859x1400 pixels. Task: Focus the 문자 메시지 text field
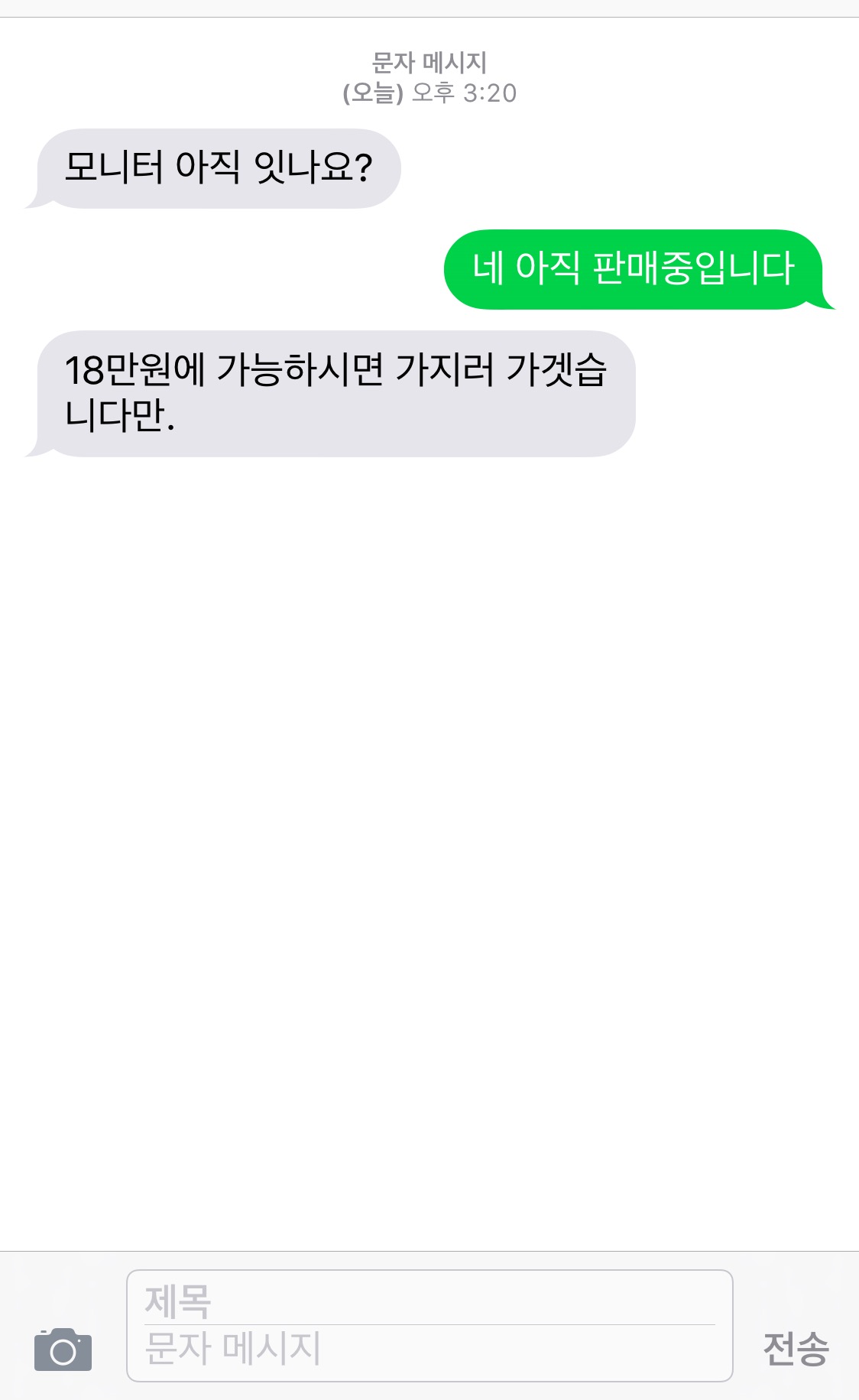pos(428,1350)
